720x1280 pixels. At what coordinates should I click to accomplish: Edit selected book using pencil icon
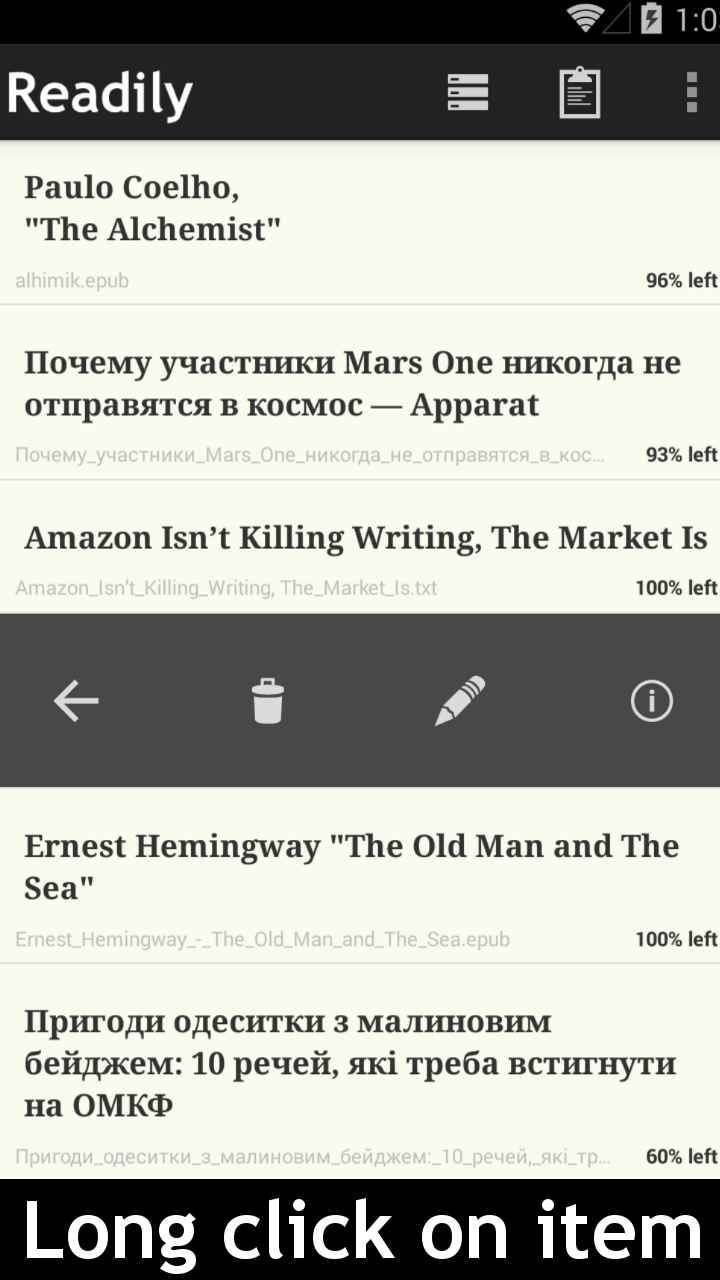coord(459,700)
